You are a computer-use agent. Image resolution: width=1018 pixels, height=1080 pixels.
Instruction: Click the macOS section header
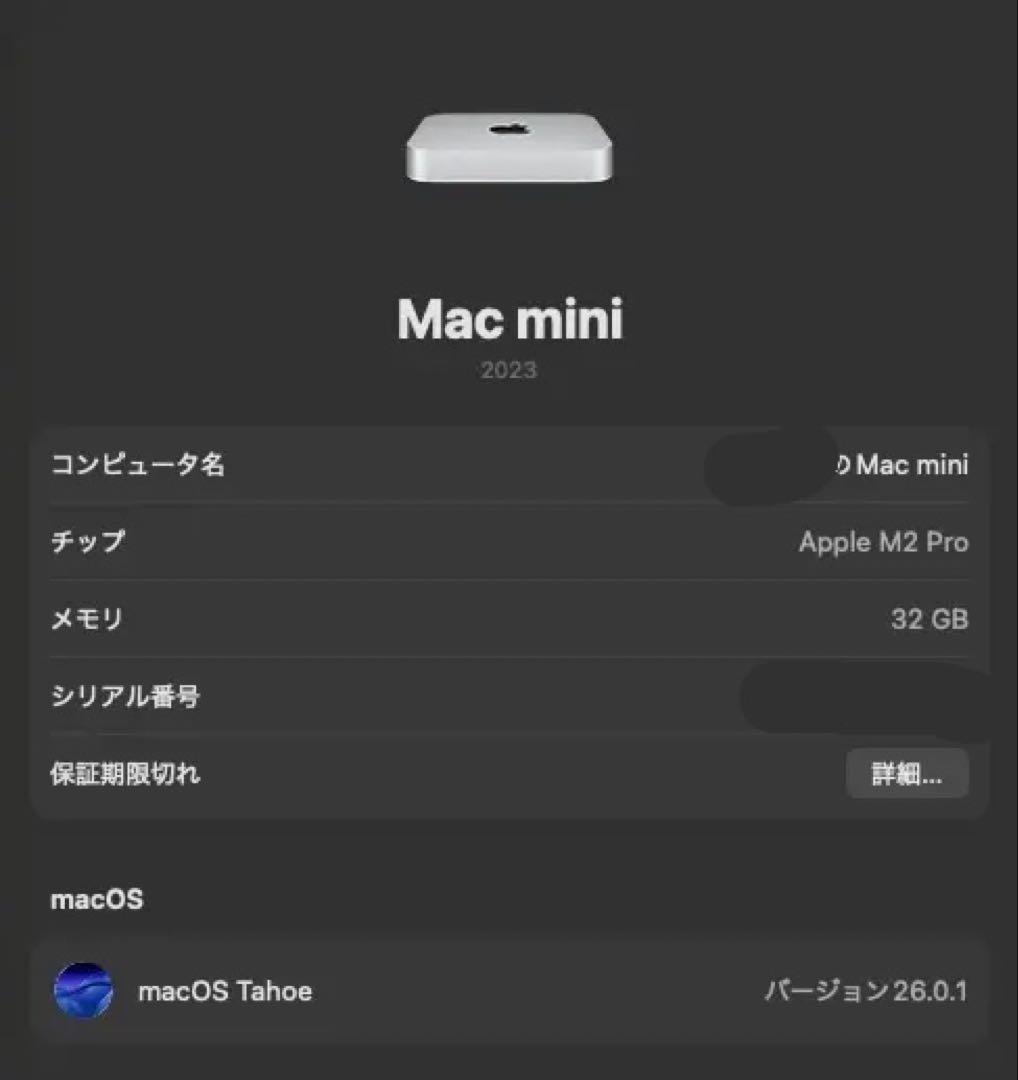pos(96,898)
